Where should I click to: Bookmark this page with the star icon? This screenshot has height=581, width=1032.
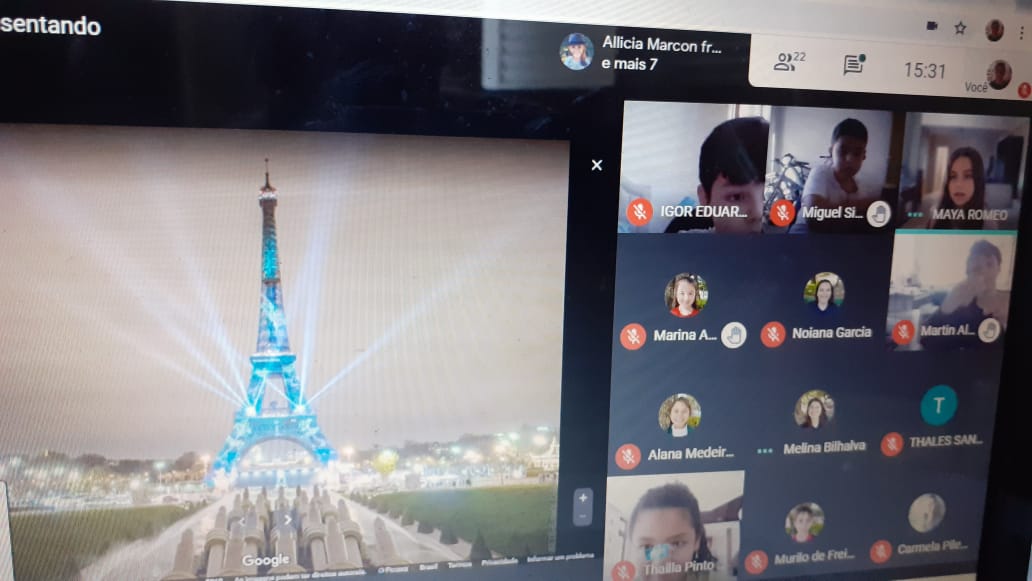click(x=960, y=28)
